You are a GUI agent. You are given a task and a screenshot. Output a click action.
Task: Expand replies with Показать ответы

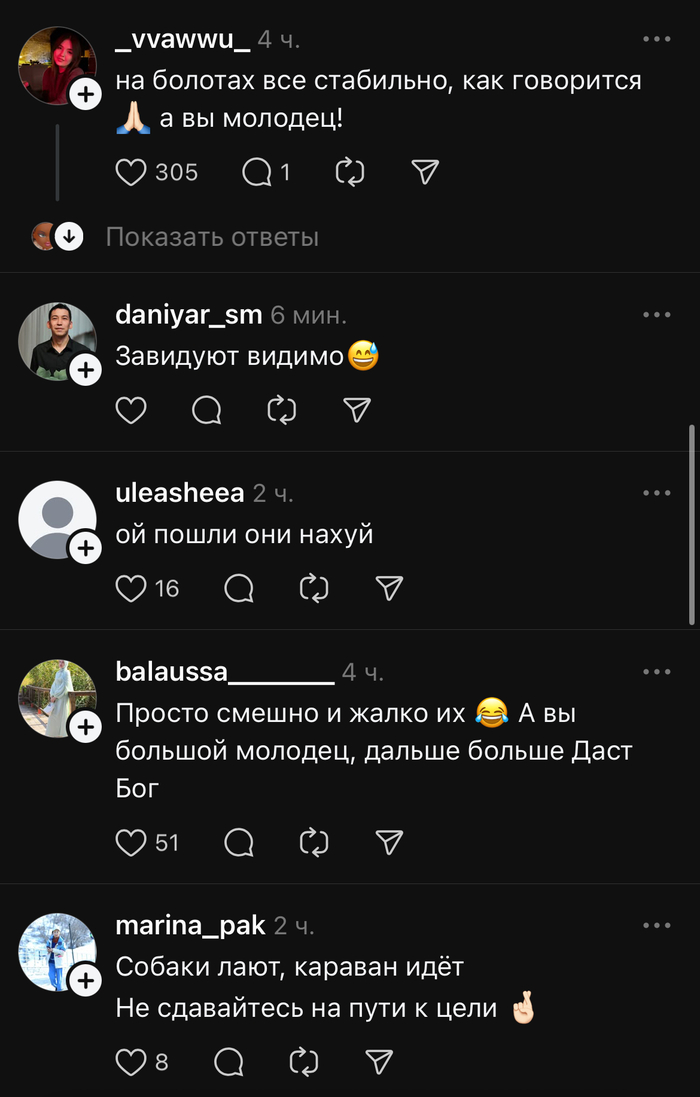[x=212, y=237]
